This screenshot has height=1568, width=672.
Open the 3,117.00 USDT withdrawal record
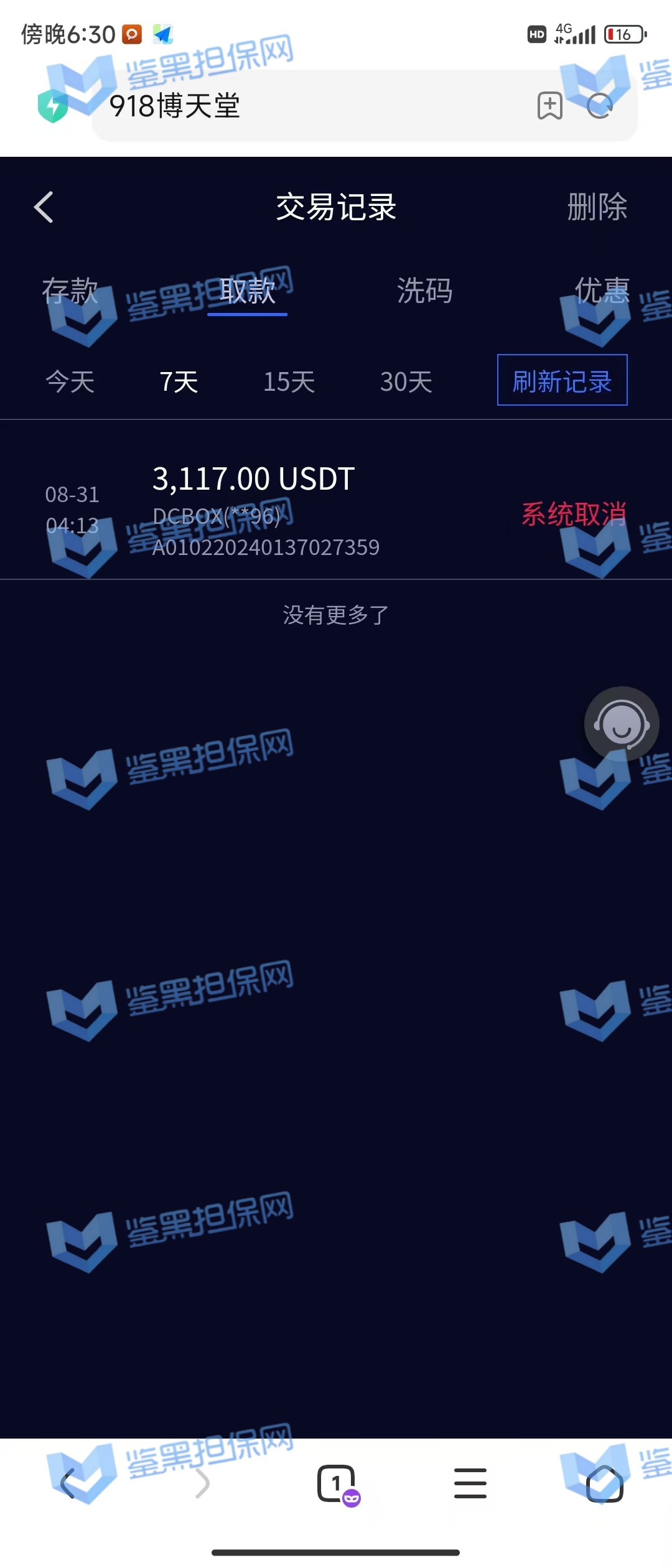[336, 510]
